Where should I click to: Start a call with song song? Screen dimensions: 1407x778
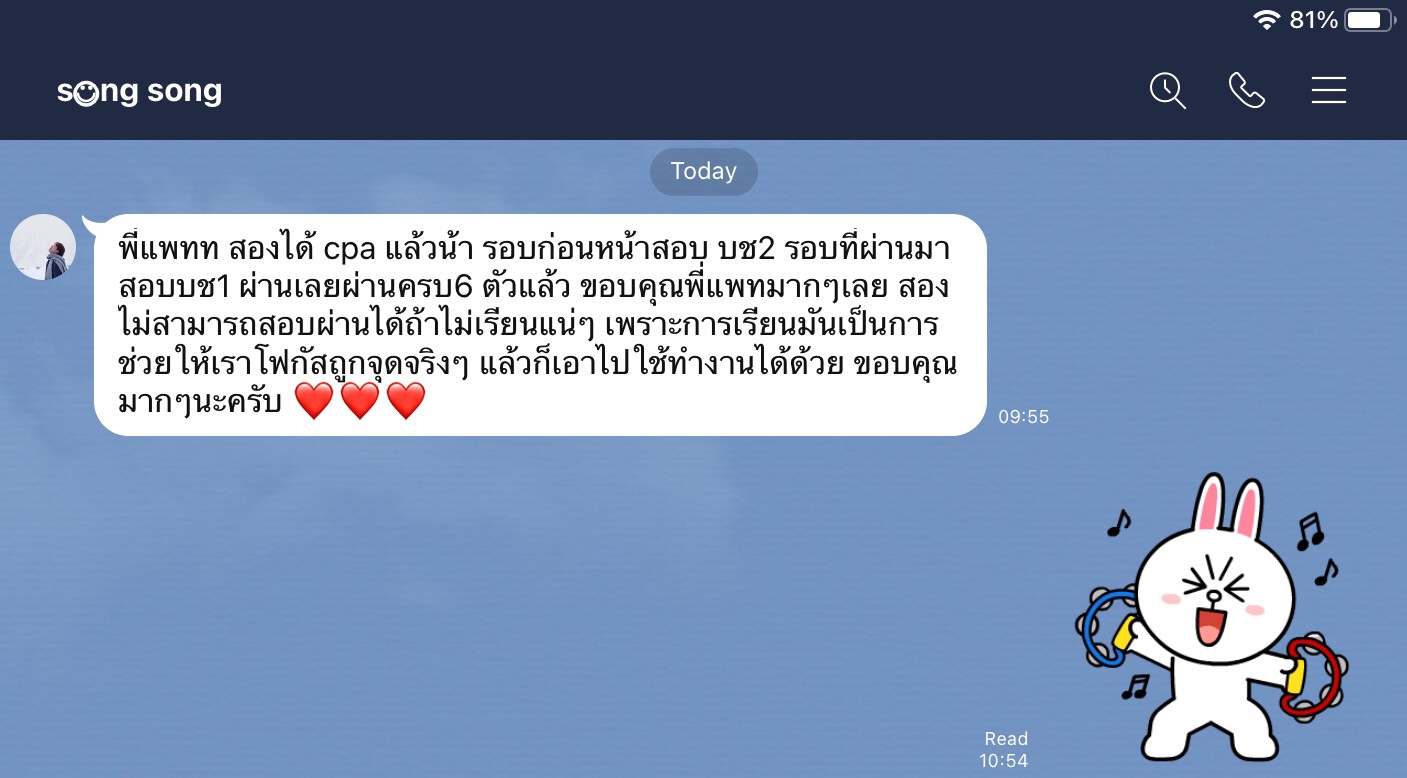pos(1246,91)
